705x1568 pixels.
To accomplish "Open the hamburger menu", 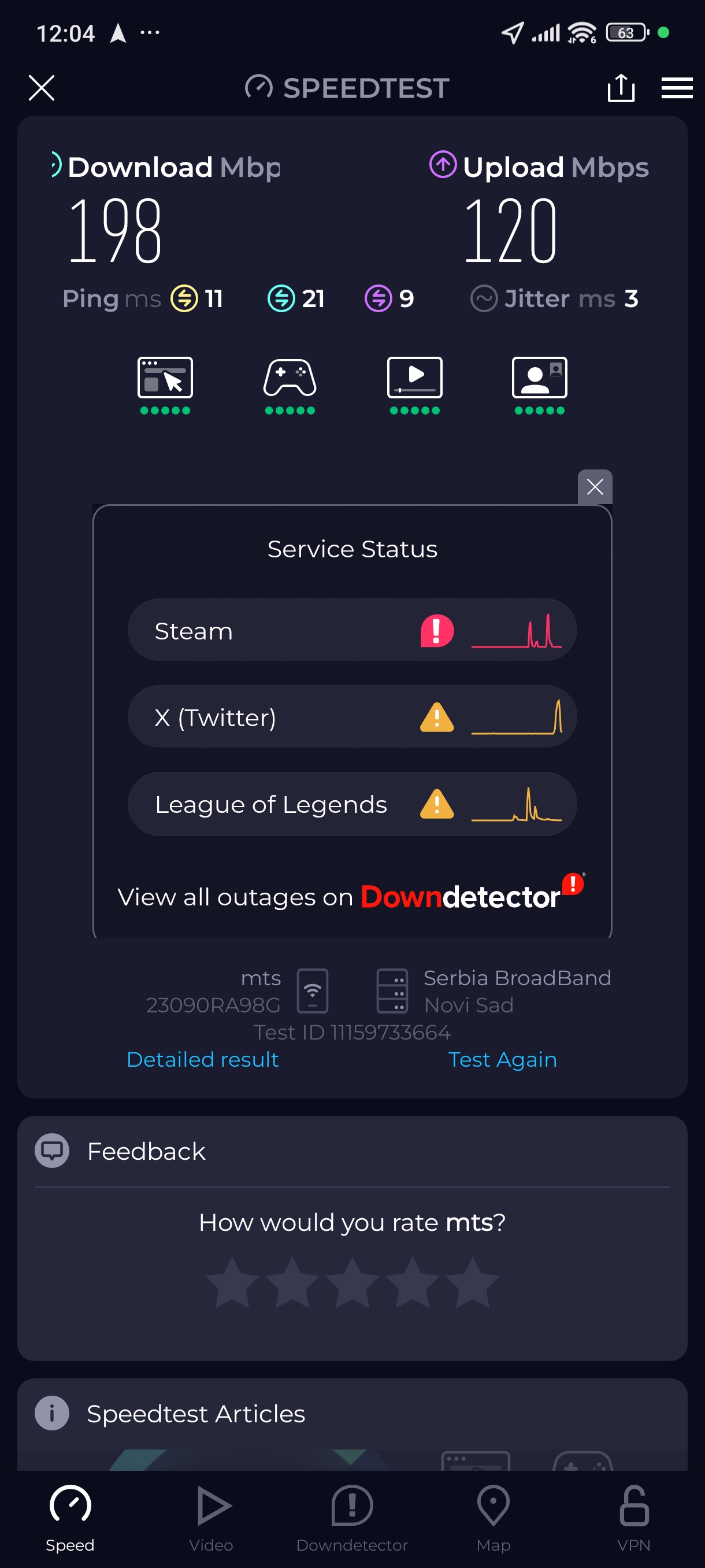I will point(677,88).
